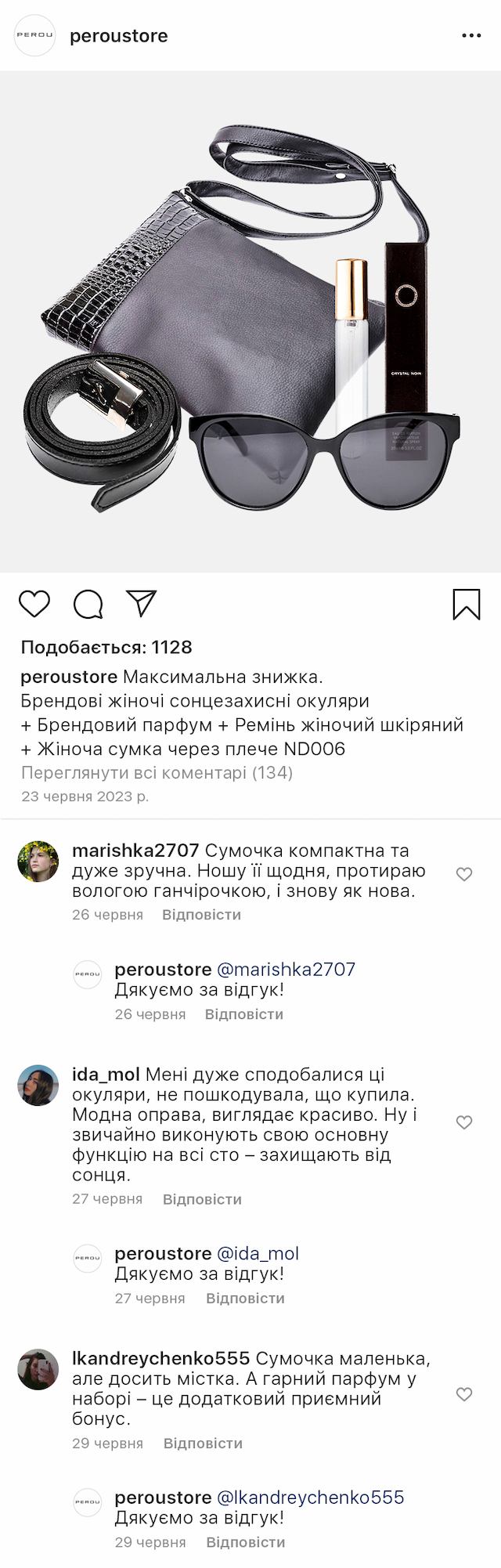Image resolution: width=501 pixels, height=1568 pixels.
Task: Reply to lkandreychenko555's comment
Action: [x=203, y=1443]
